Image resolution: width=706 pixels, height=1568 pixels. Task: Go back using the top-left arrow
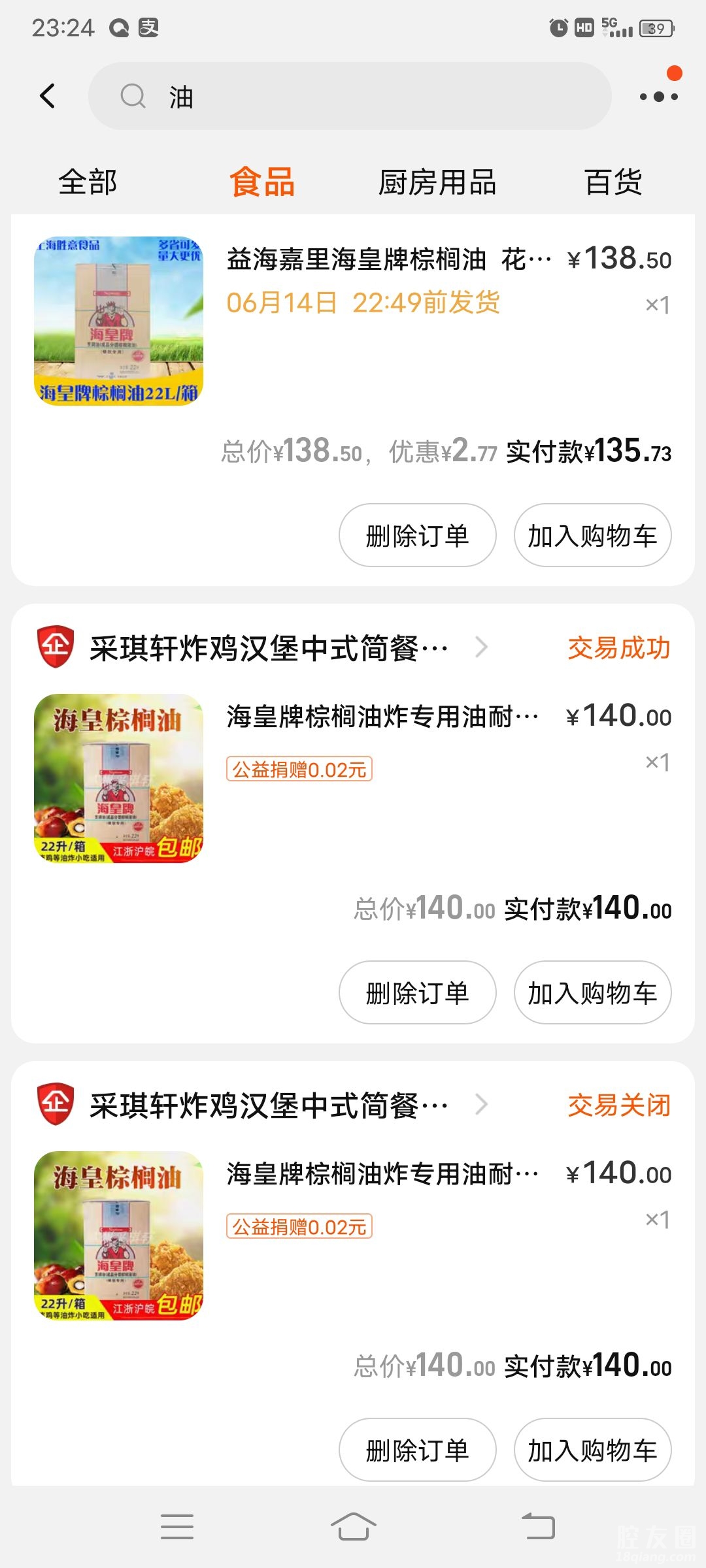(x=48, y=96)
